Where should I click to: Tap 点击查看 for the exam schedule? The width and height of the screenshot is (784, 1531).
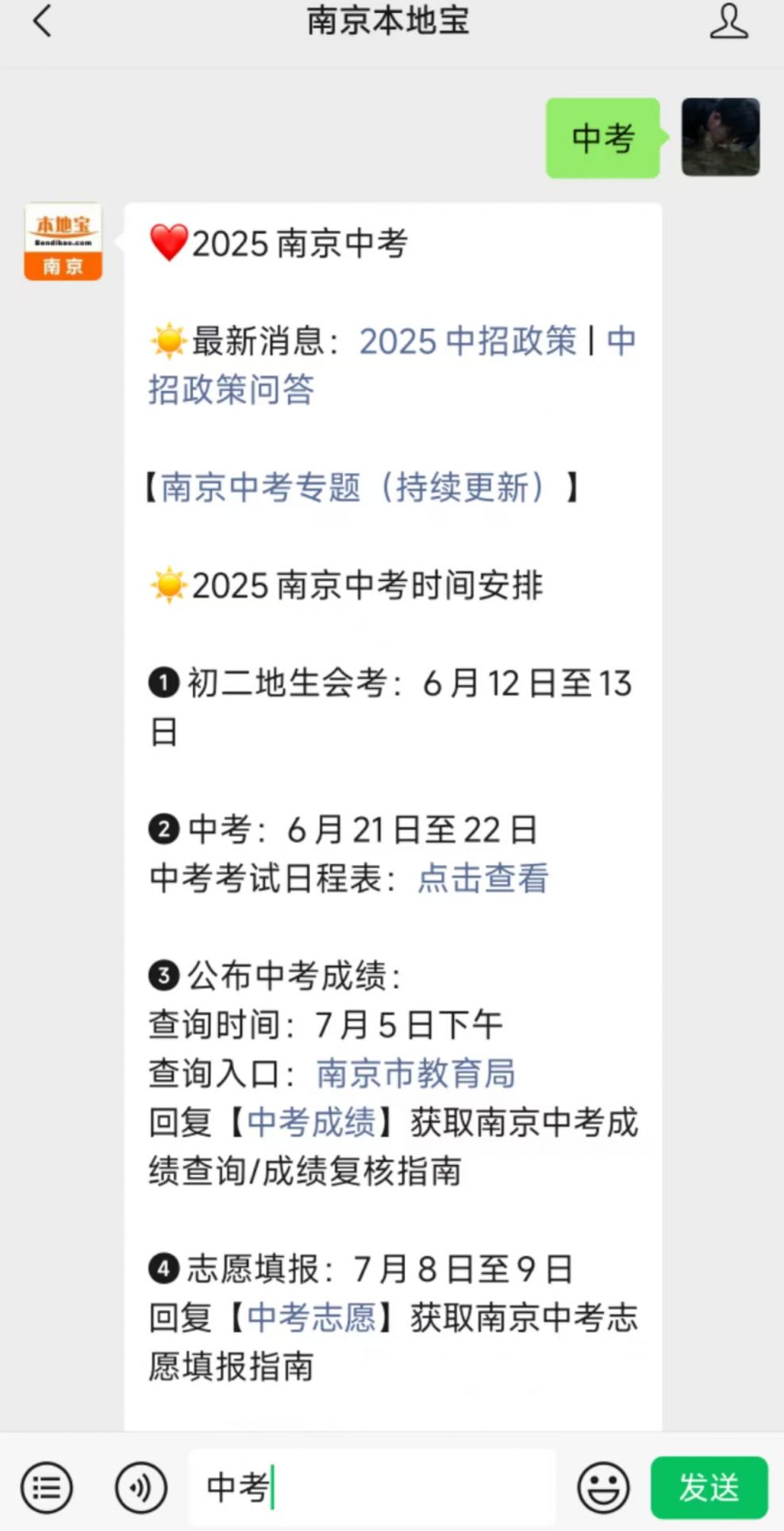482,879
